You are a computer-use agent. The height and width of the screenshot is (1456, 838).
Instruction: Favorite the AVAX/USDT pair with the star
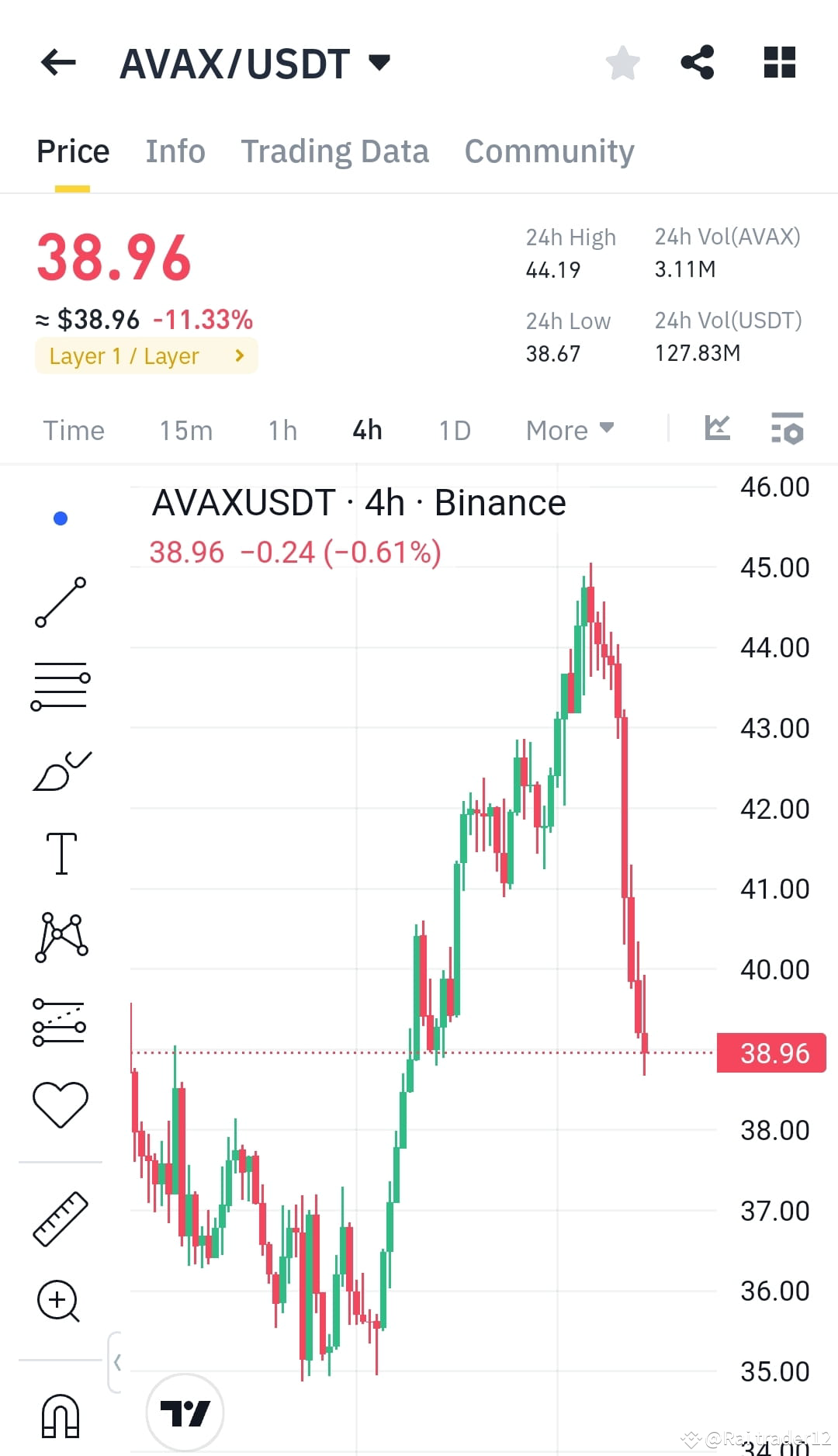click(x=622, y=62)
